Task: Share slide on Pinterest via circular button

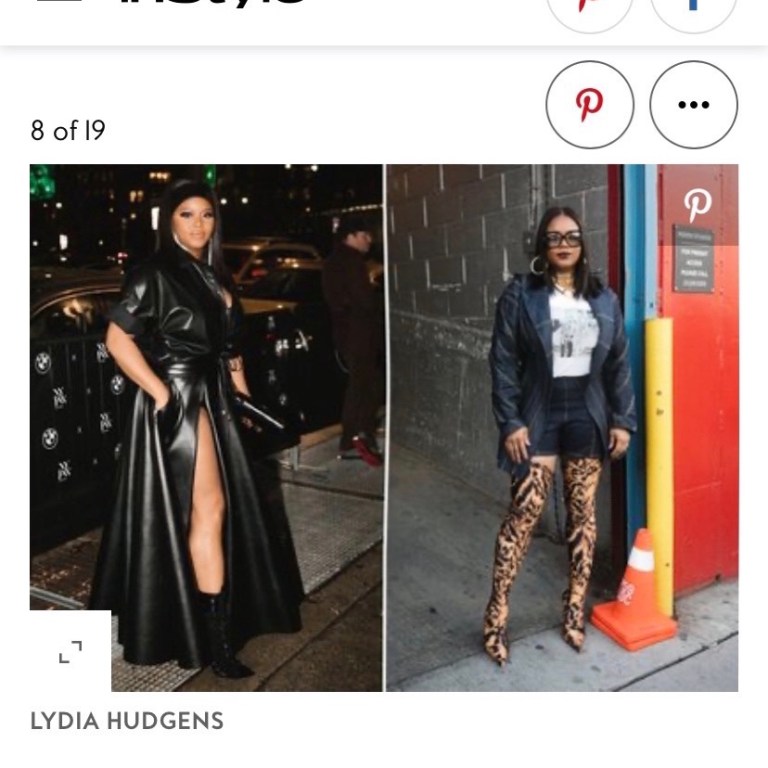Action: pyautogui.click(x=590, y=105)
